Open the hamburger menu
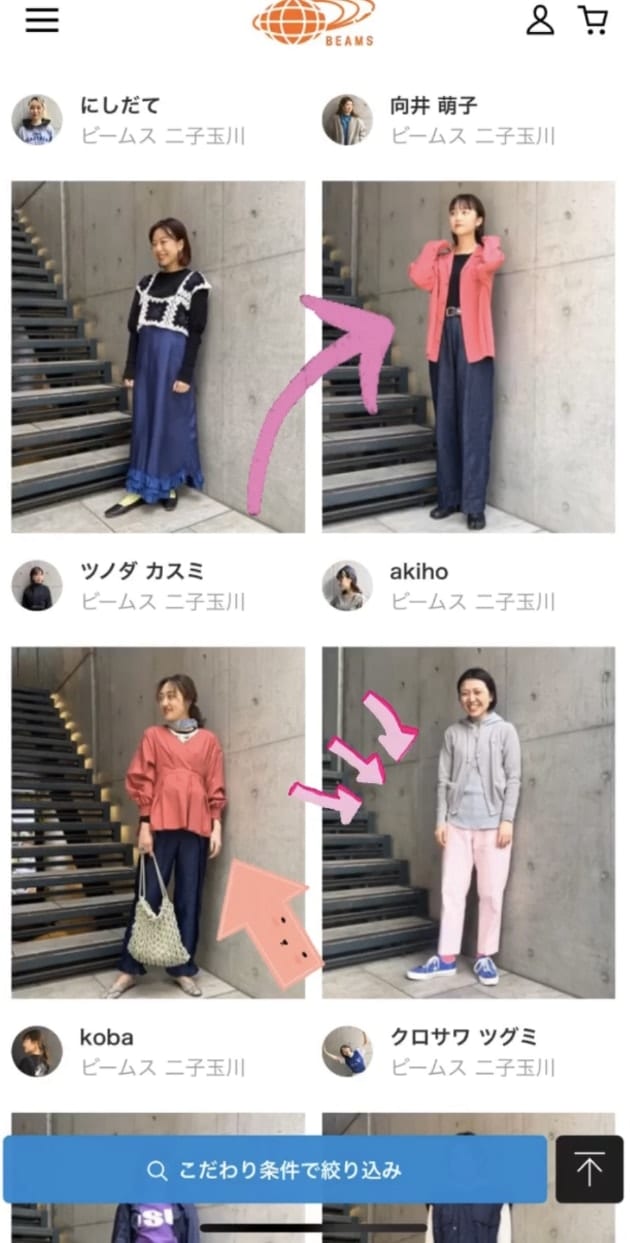 coord(42,20)
